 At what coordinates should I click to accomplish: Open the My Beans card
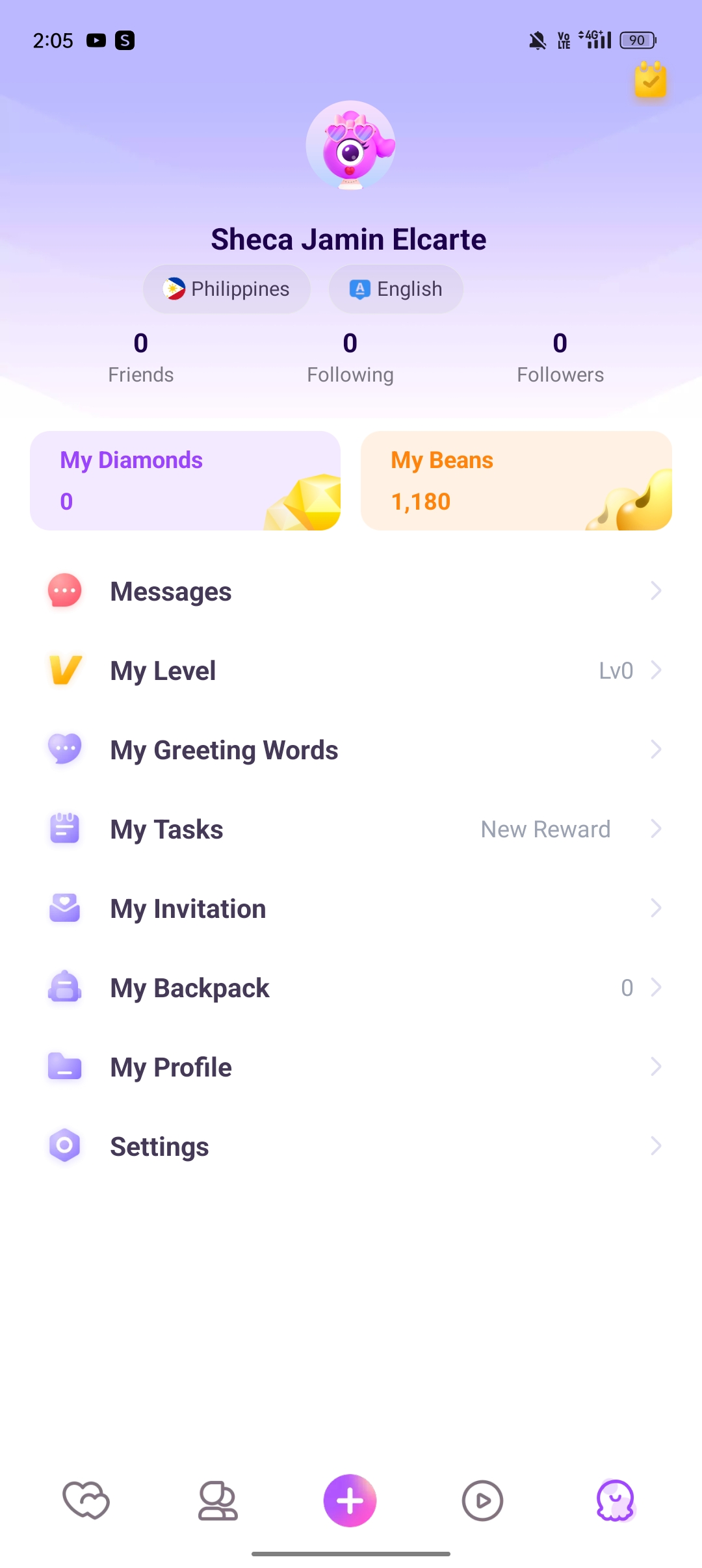(516, 480)
